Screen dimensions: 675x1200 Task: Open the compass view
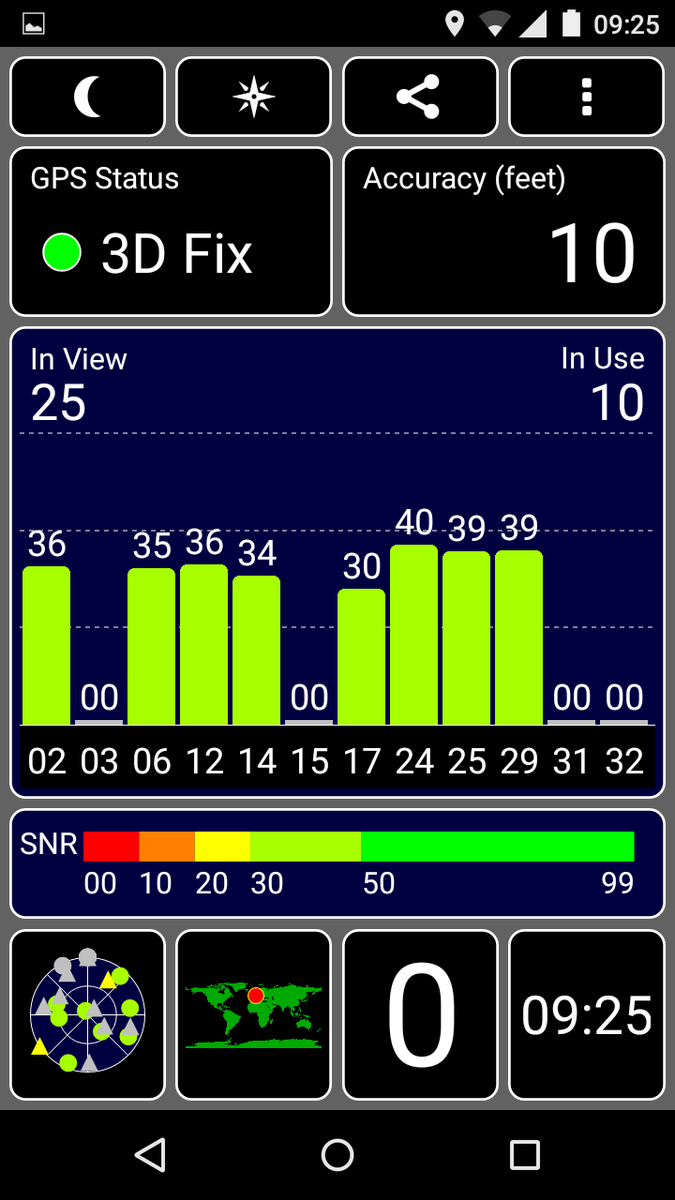254,97
